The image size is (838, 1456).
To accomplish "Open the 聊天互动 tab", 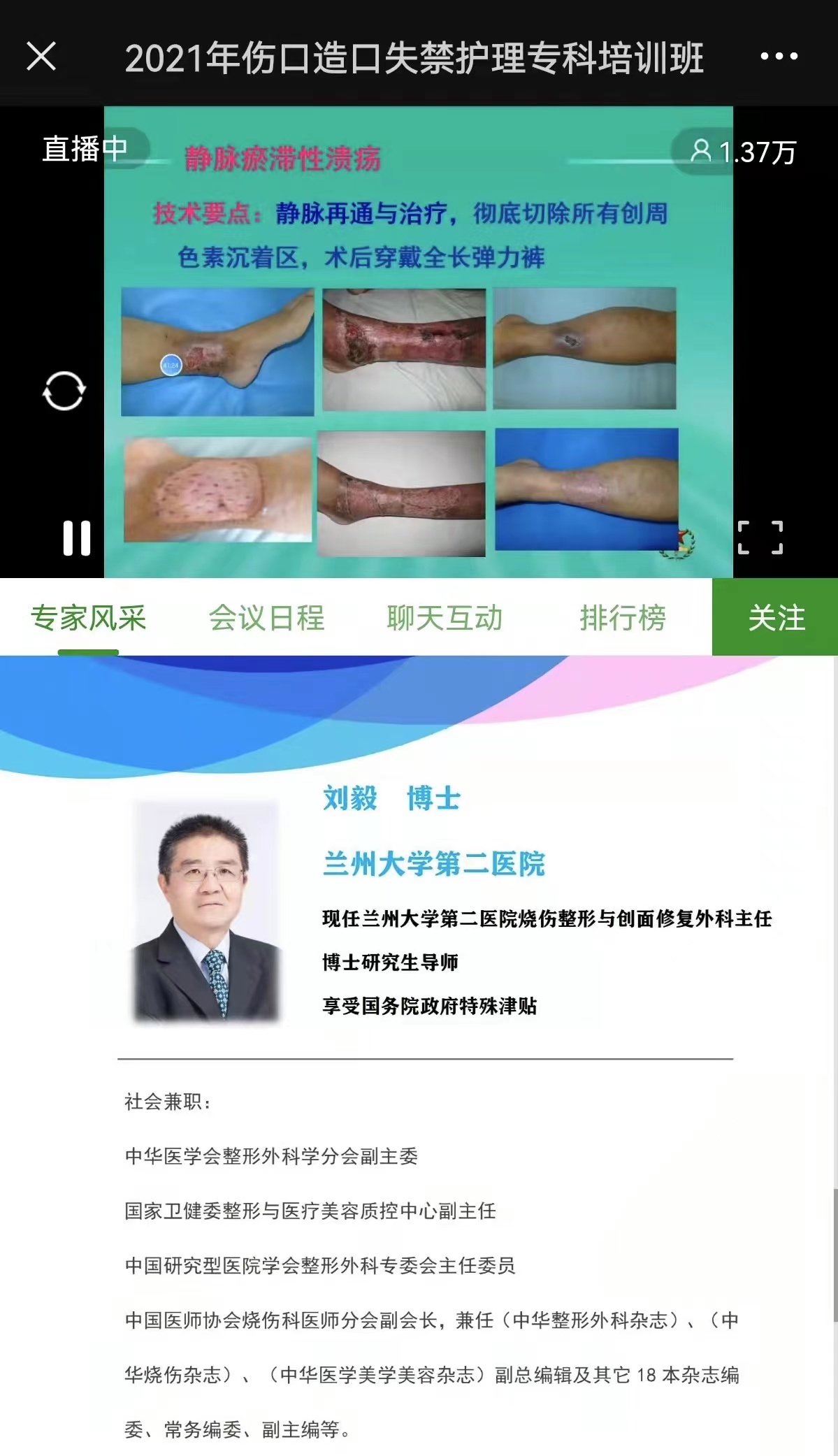I will (x=445, y=618).
